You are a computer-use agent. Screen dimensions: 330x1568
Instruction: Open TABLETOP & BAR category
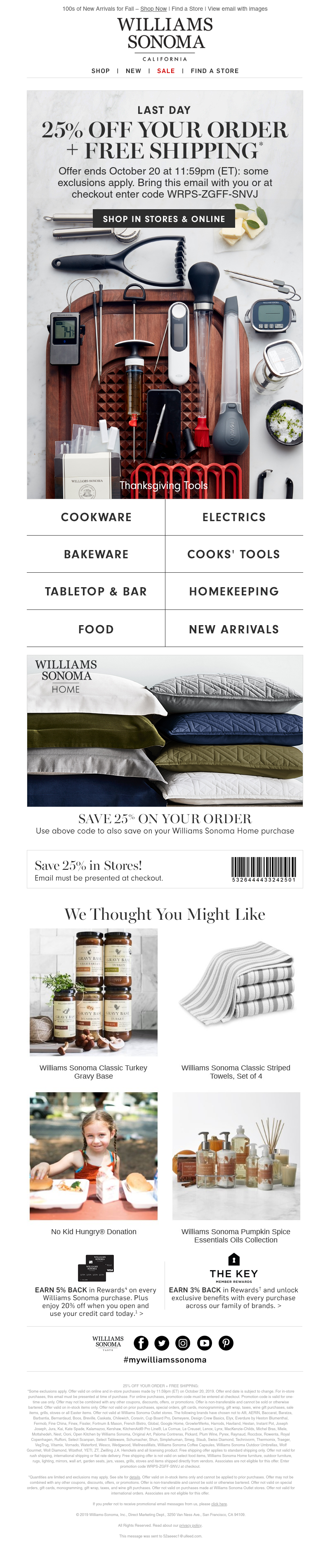point(96,591)
